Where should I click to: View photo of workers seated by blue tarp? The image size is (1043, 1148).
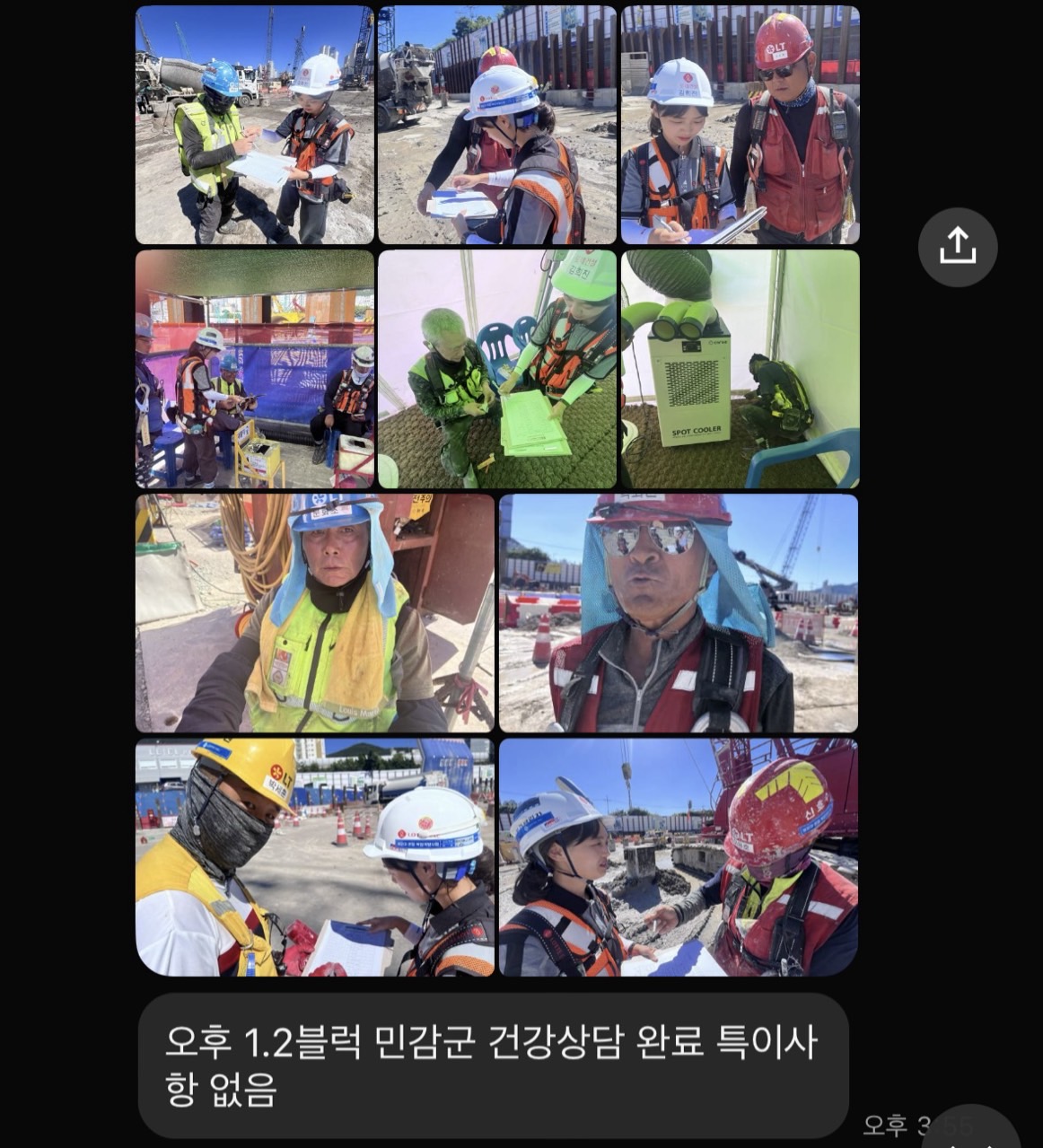tap(254, 369)
